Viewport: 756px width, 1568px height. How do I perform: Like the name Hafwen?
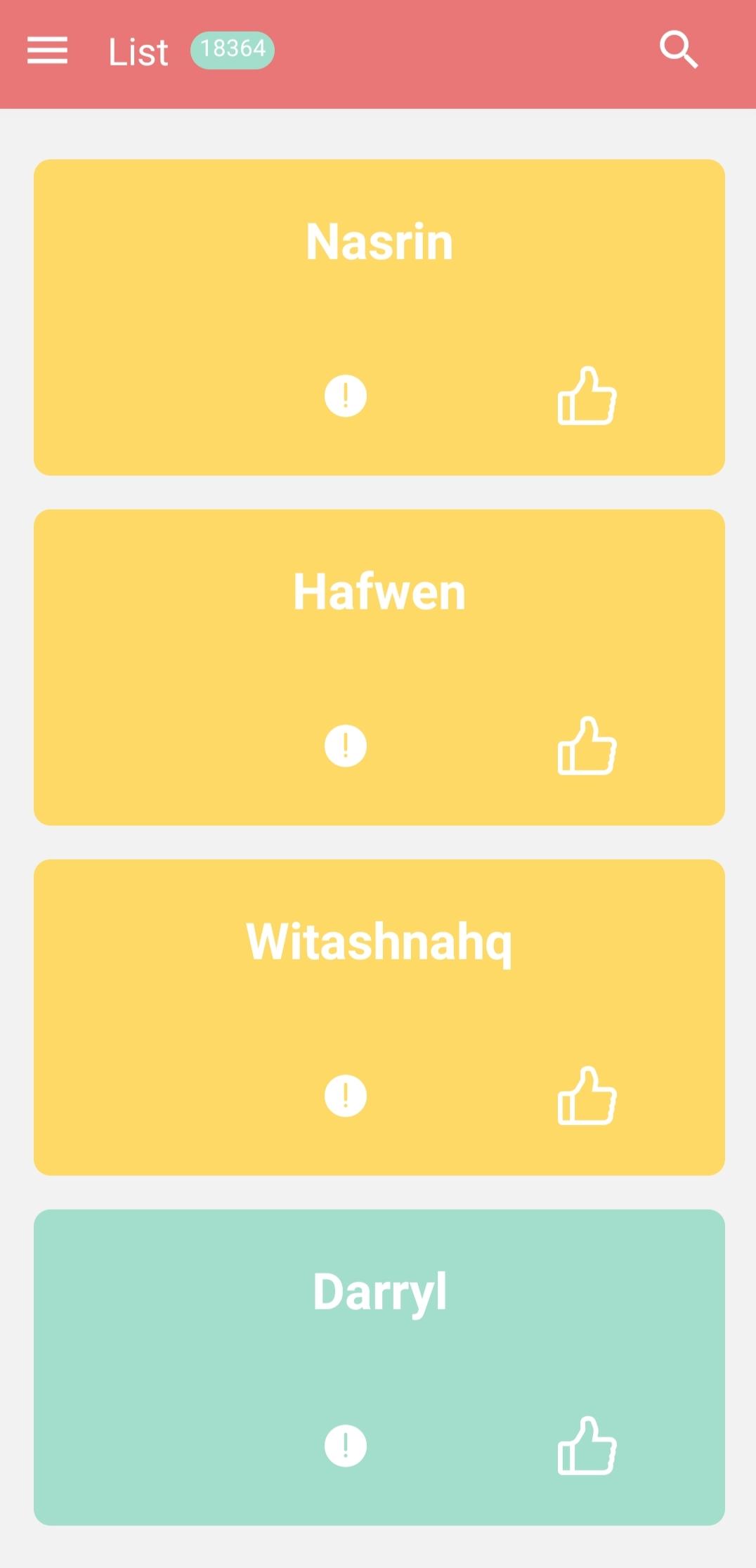(587, 746)
